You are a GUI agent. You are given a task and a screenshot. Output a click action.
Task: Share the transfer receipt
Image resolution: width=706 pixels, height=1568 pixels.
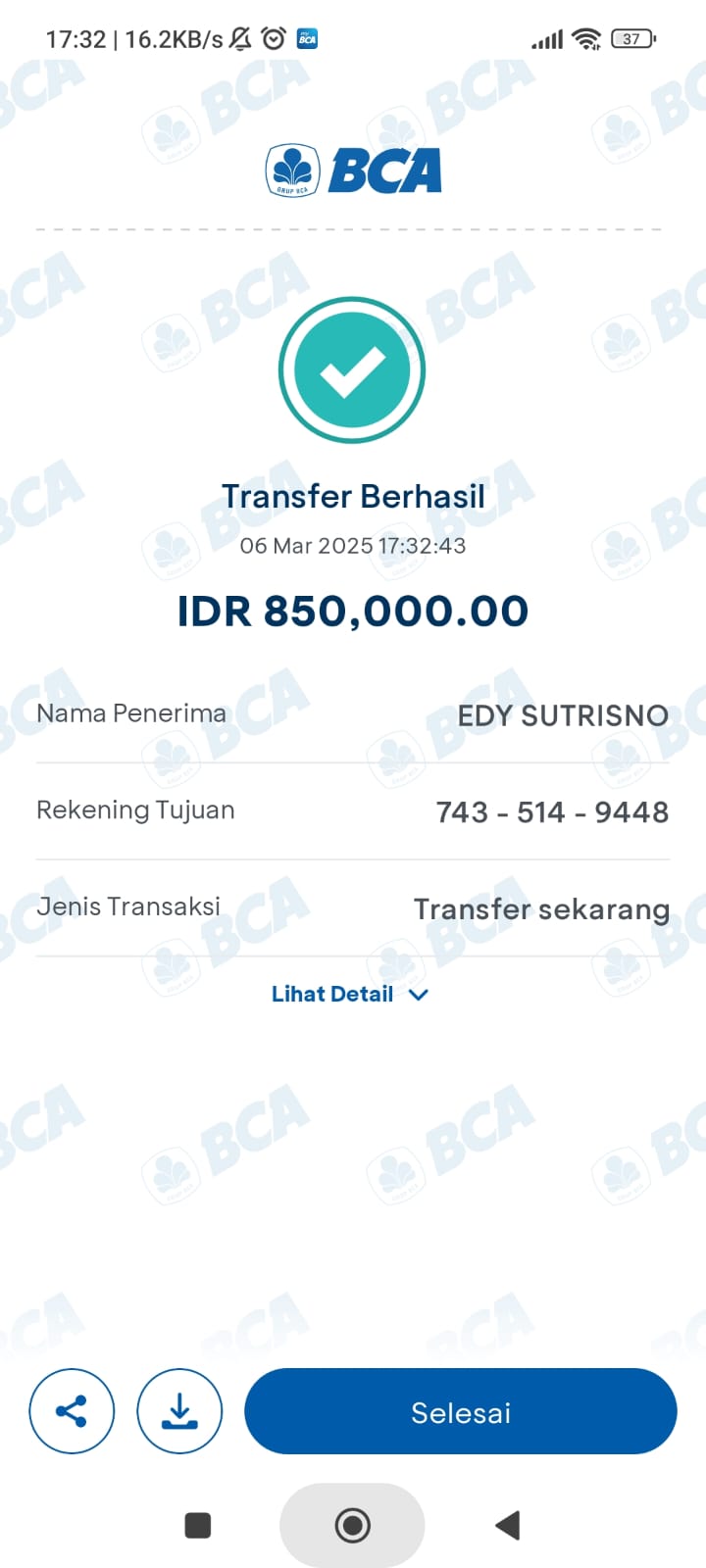click(72, 1411)
